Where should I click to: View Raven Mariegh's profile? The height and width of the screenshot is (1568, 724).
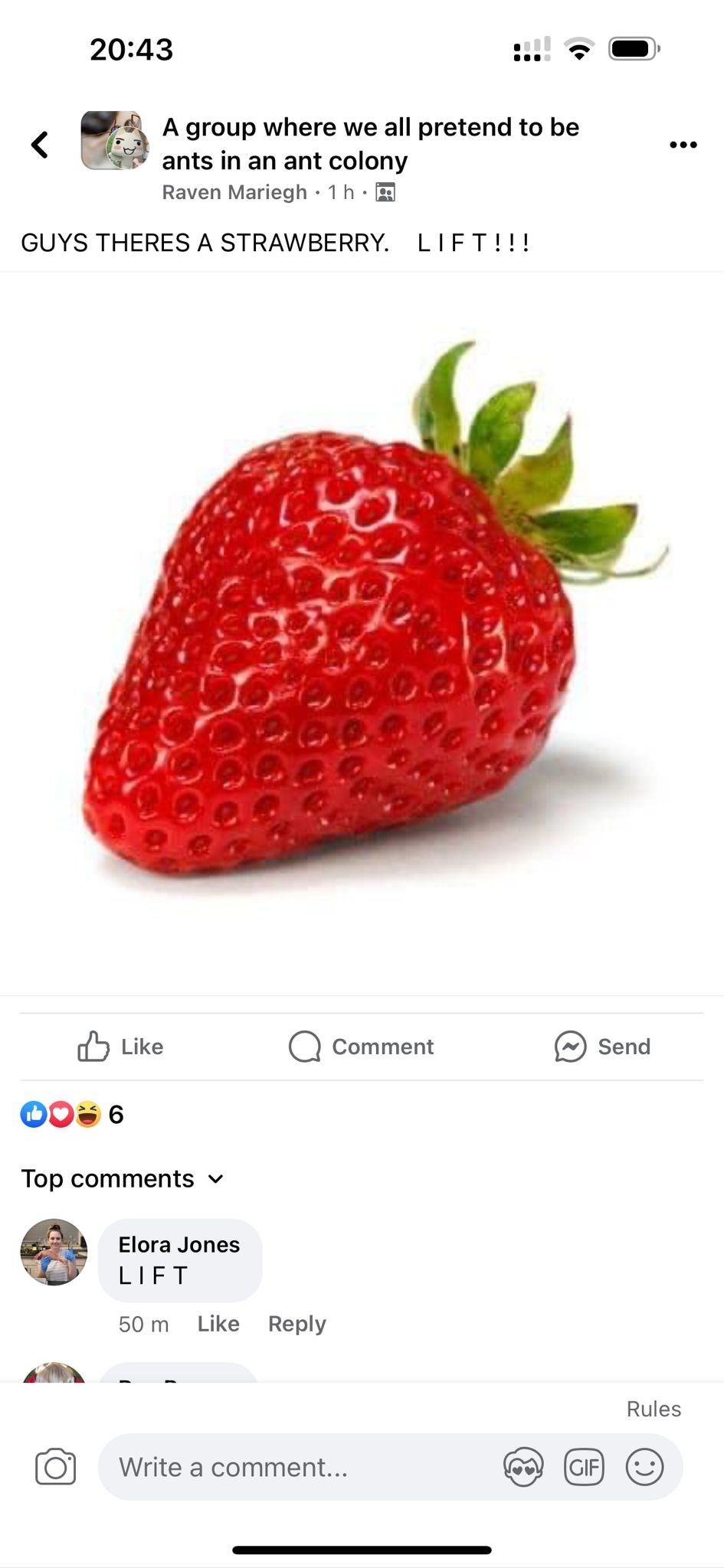pyautogui.click(x=234, y=192)
